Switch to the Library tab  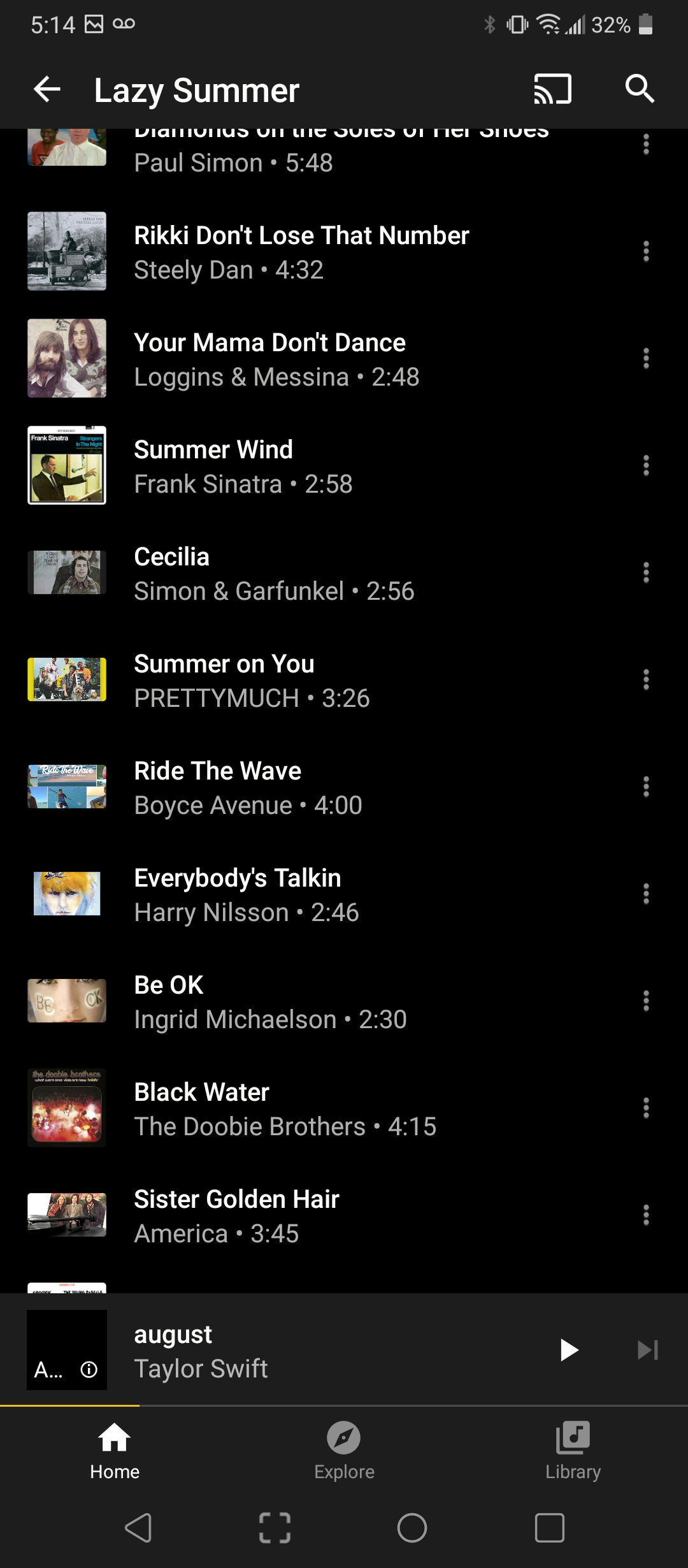coord(573,1450)
